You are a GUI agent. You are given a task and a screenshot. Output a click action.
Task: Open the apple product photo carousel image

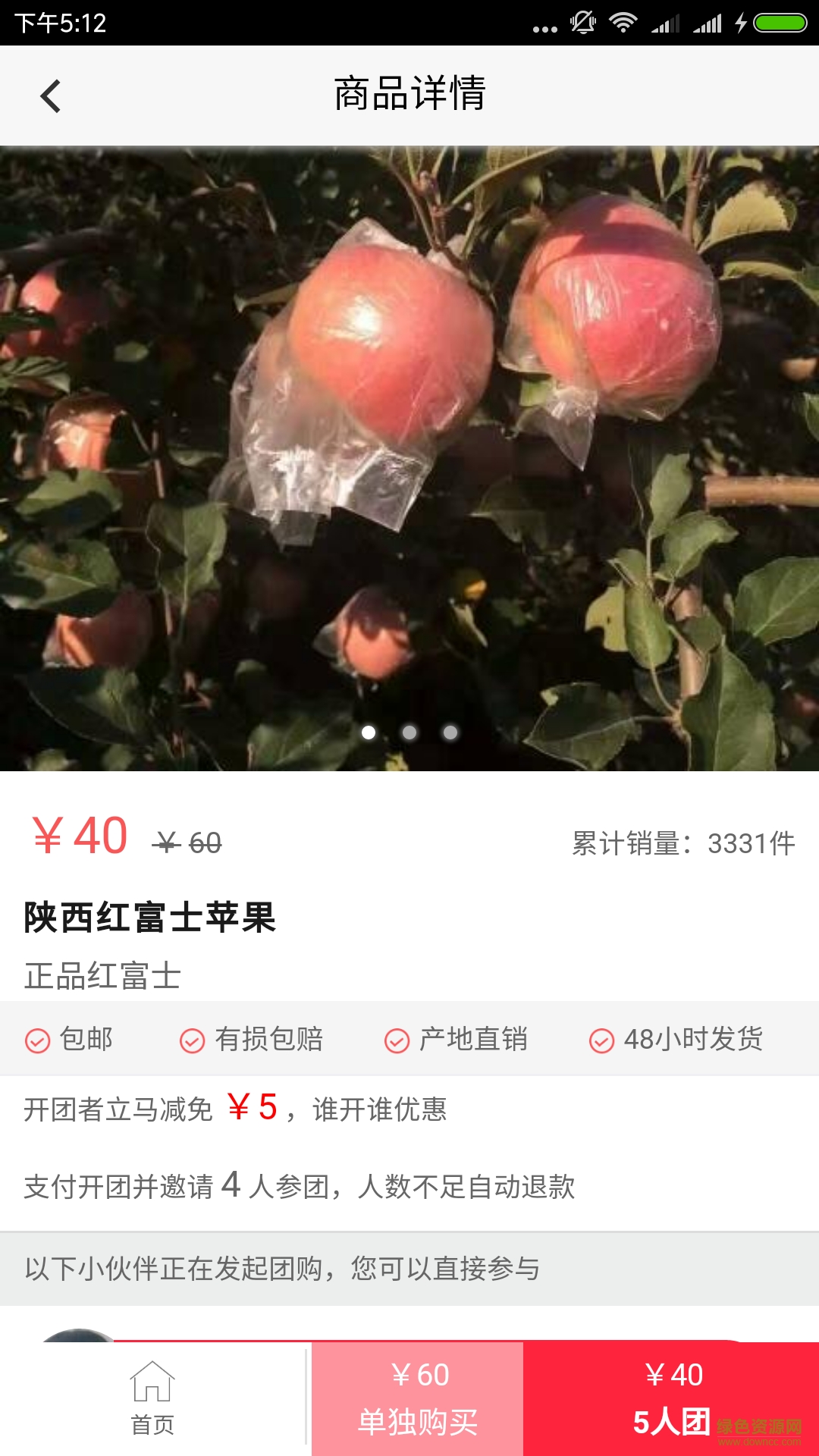click(409, 455)
